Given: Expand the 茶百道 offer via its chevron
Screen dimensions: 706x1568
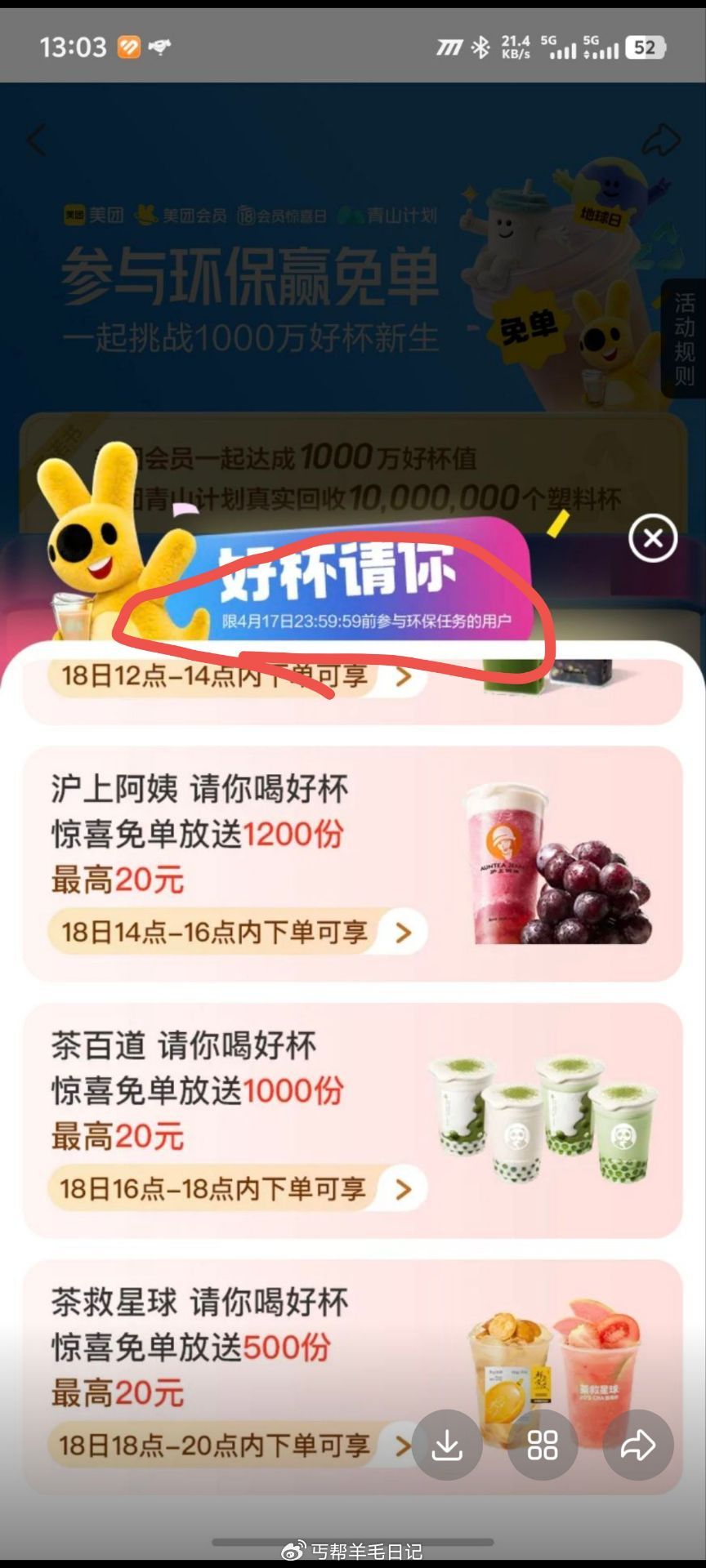Looking at the screenshot, I should point(402,1189).
